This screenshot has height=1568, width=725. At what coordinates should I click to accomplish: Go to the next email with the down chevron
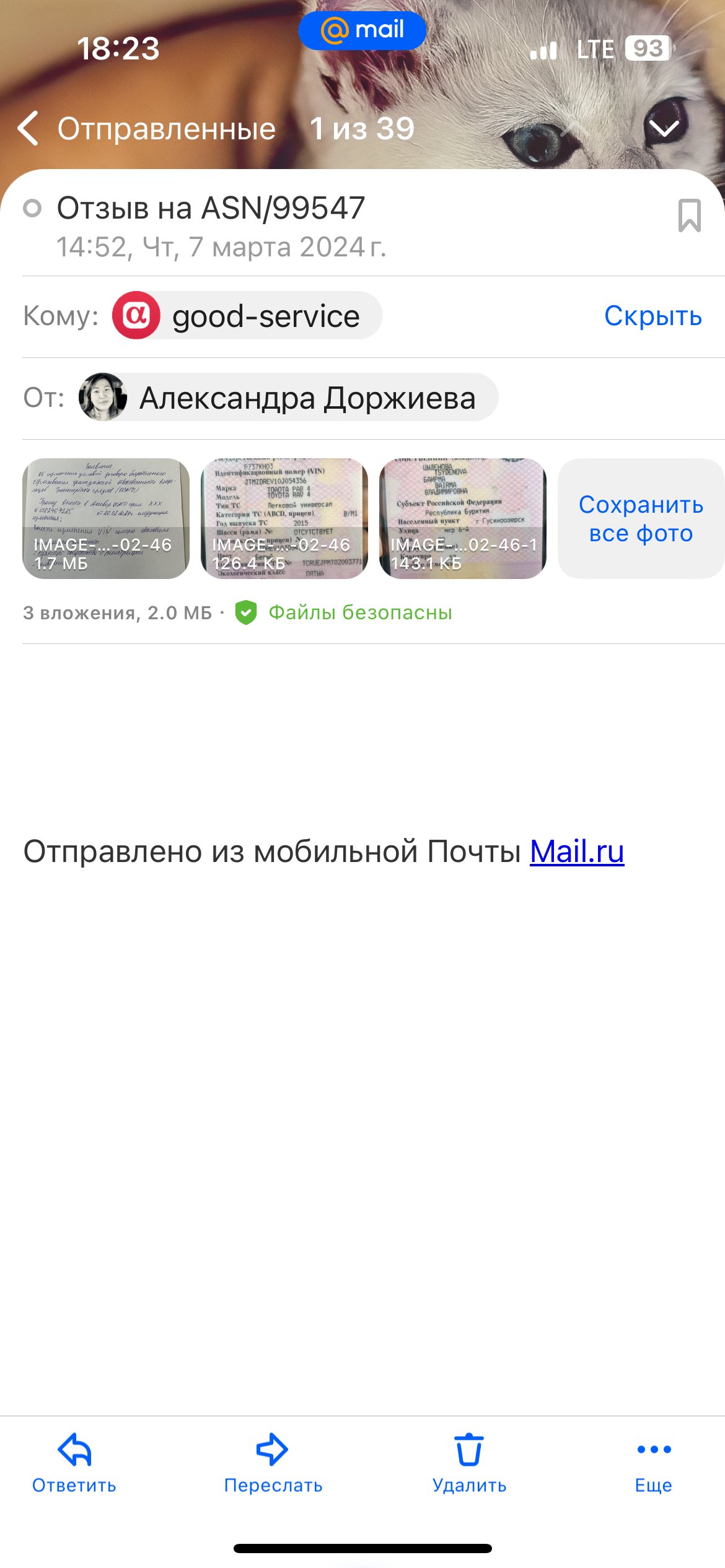664,128
